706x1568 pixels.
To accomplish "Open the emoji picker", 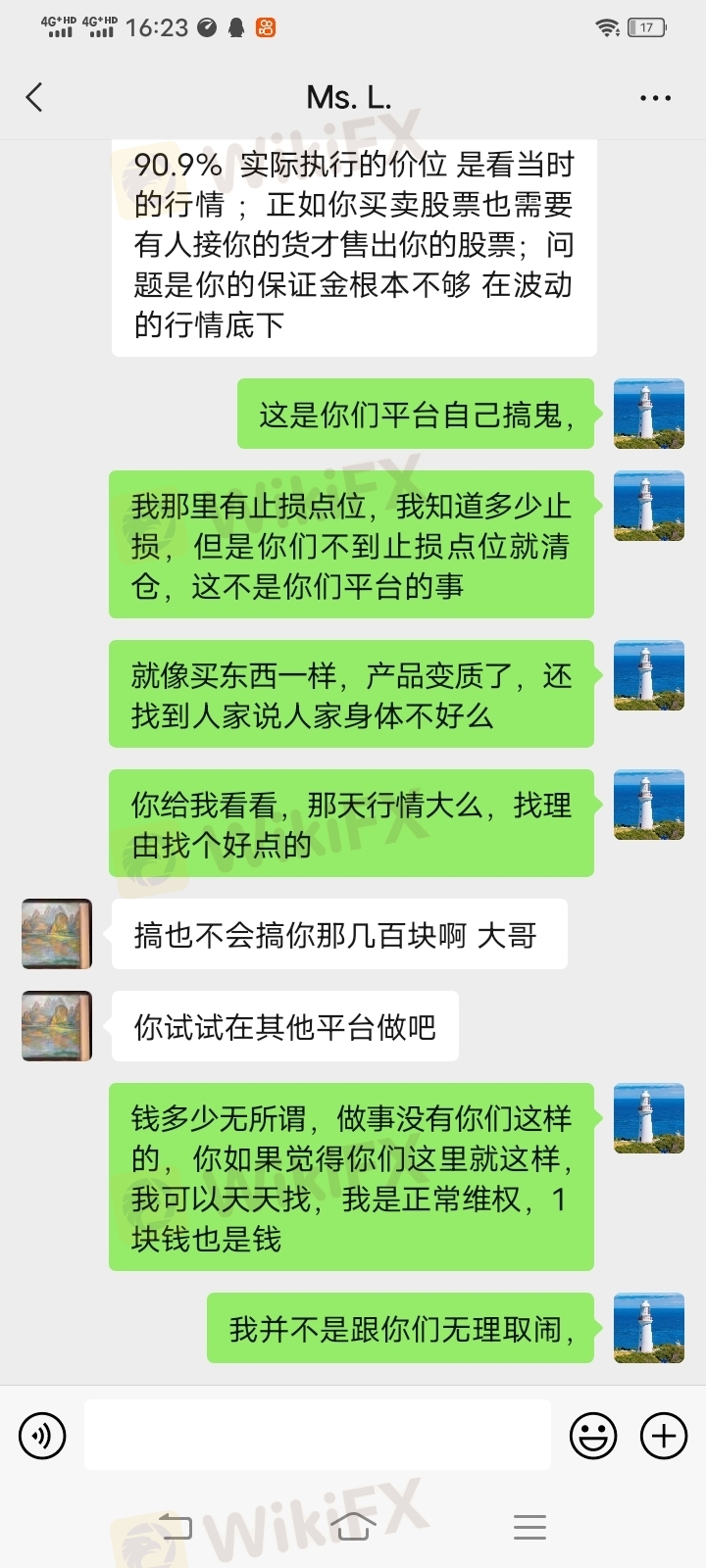I will (593, 1436).
